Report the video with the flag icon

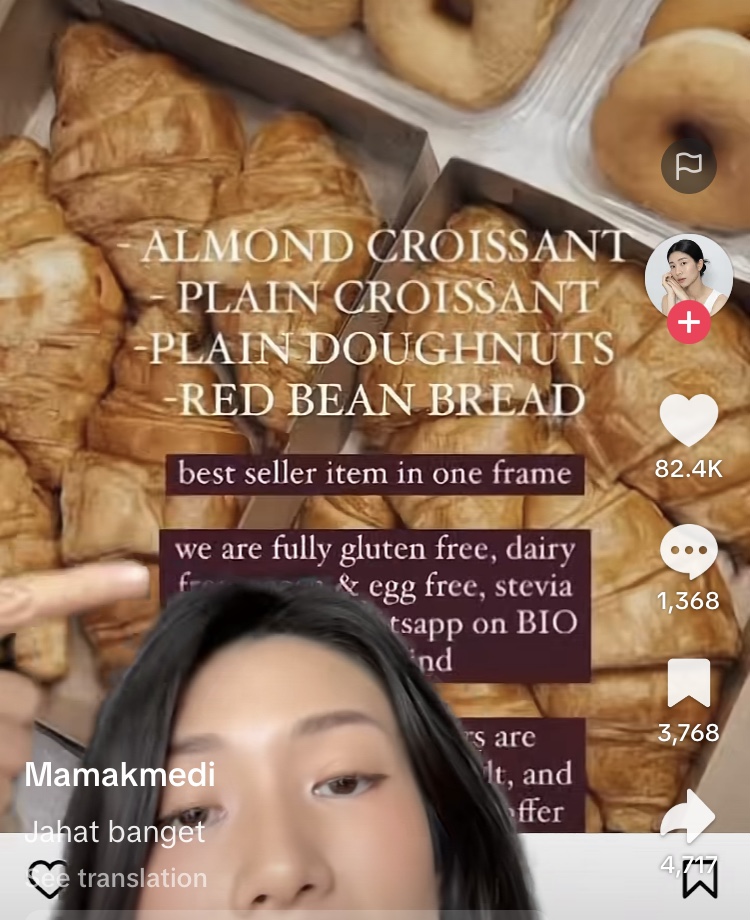tap(689, 166)
